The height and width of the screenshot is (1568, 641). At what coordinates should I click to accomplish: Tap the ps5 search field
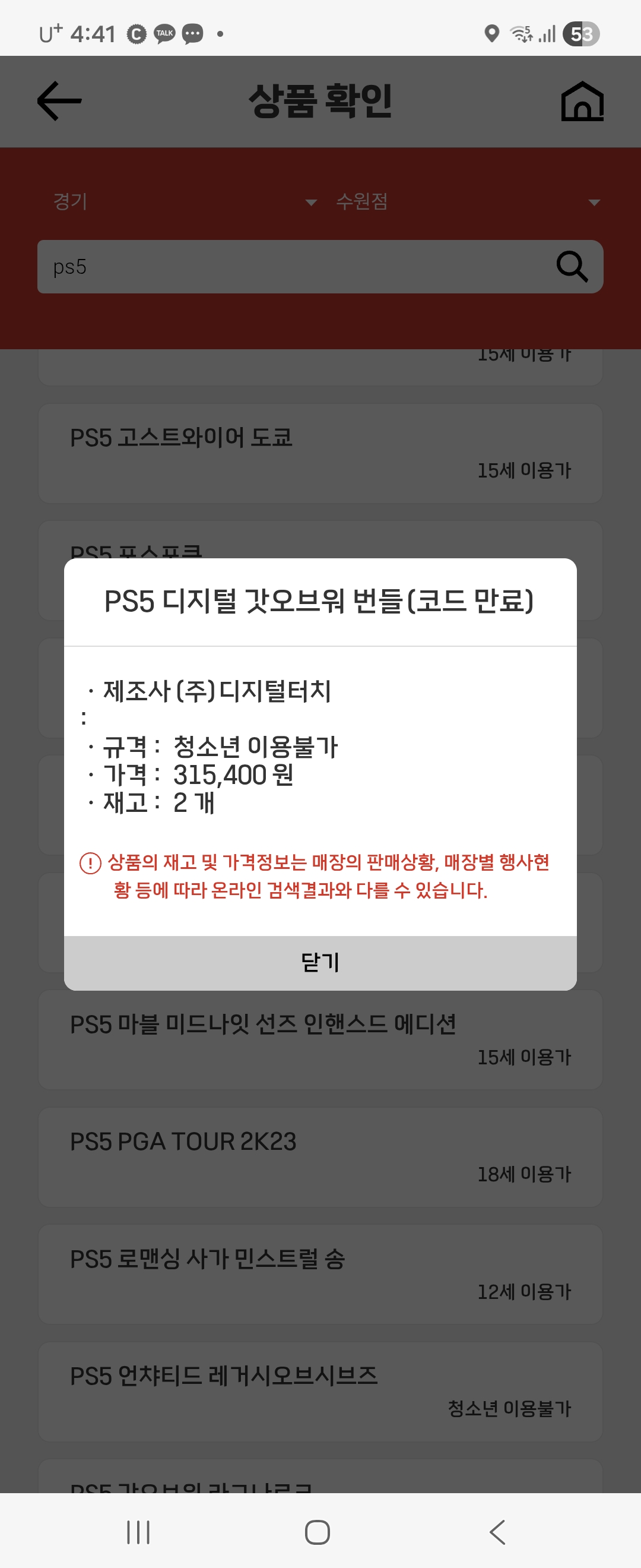coord(292,267)
